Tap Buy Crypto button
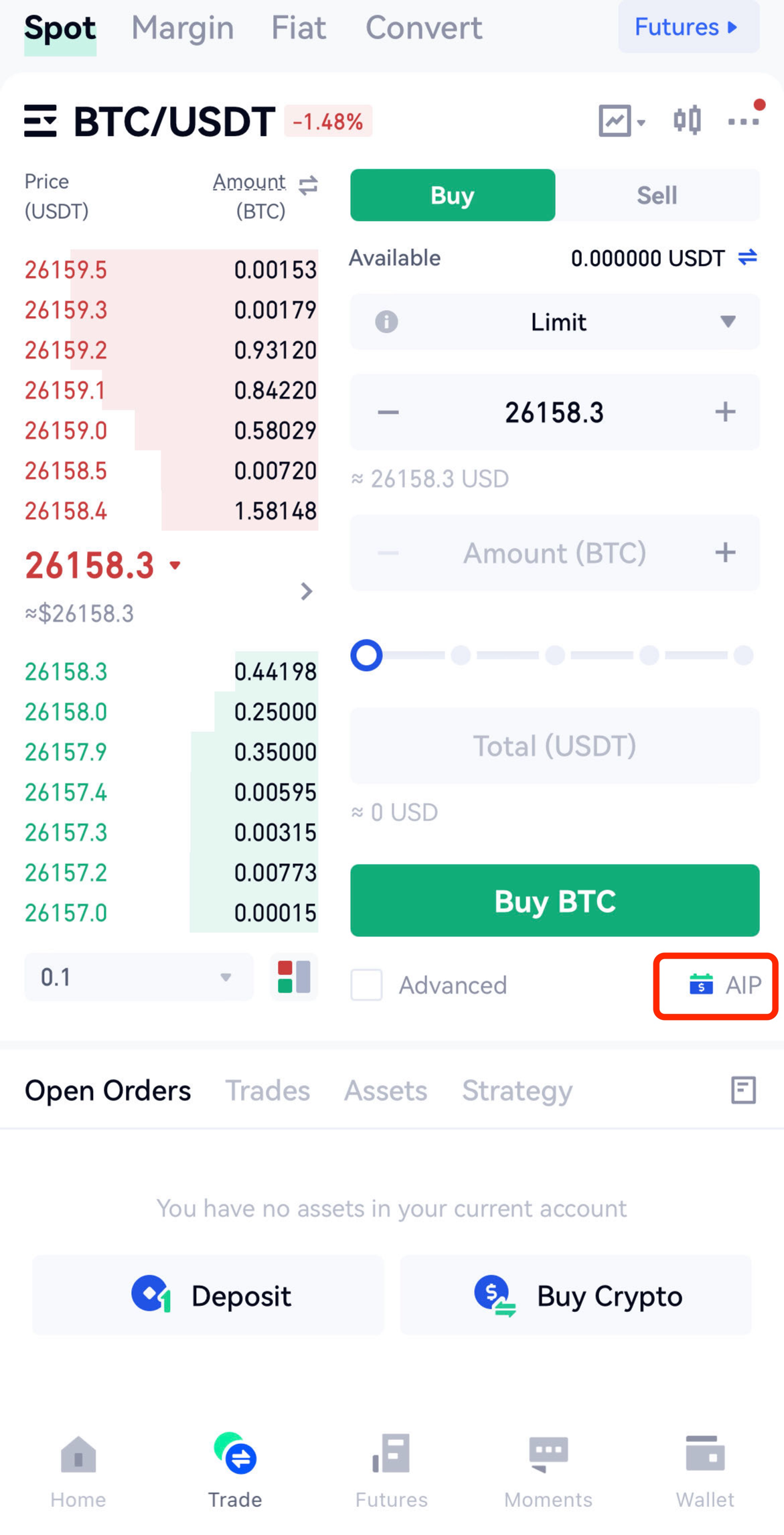 [576, 1296]
